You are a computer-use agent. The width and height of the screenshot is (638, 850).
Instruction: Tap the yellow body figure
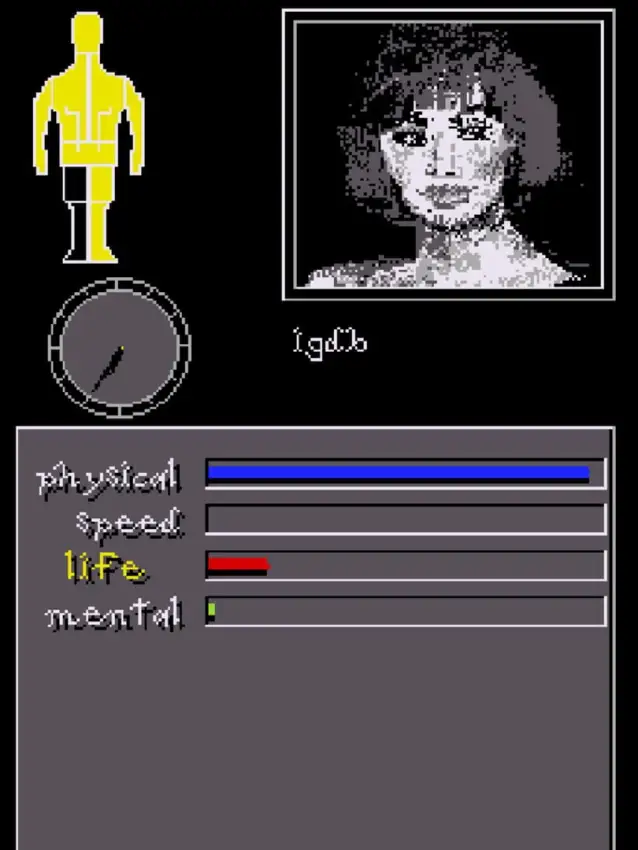click(x=88, y=135)
